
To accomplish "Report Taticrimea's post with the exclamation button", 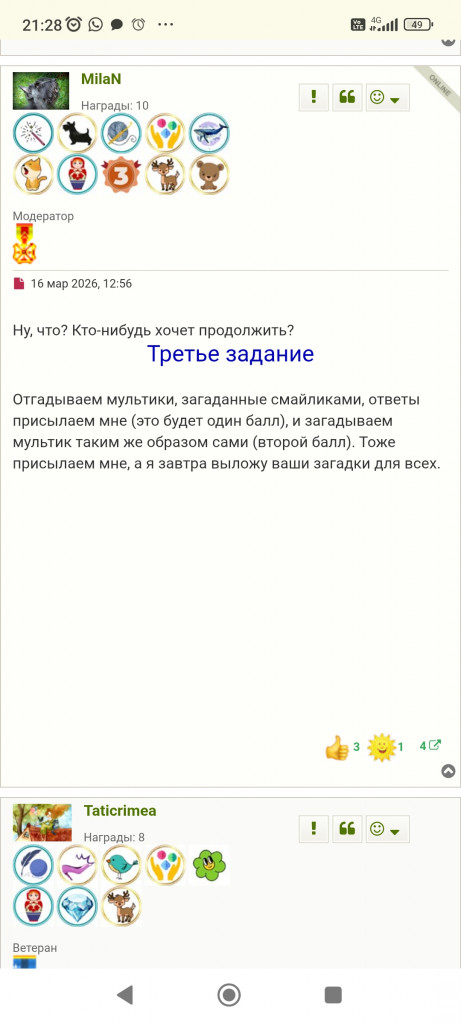I will (x=314, y=829).
